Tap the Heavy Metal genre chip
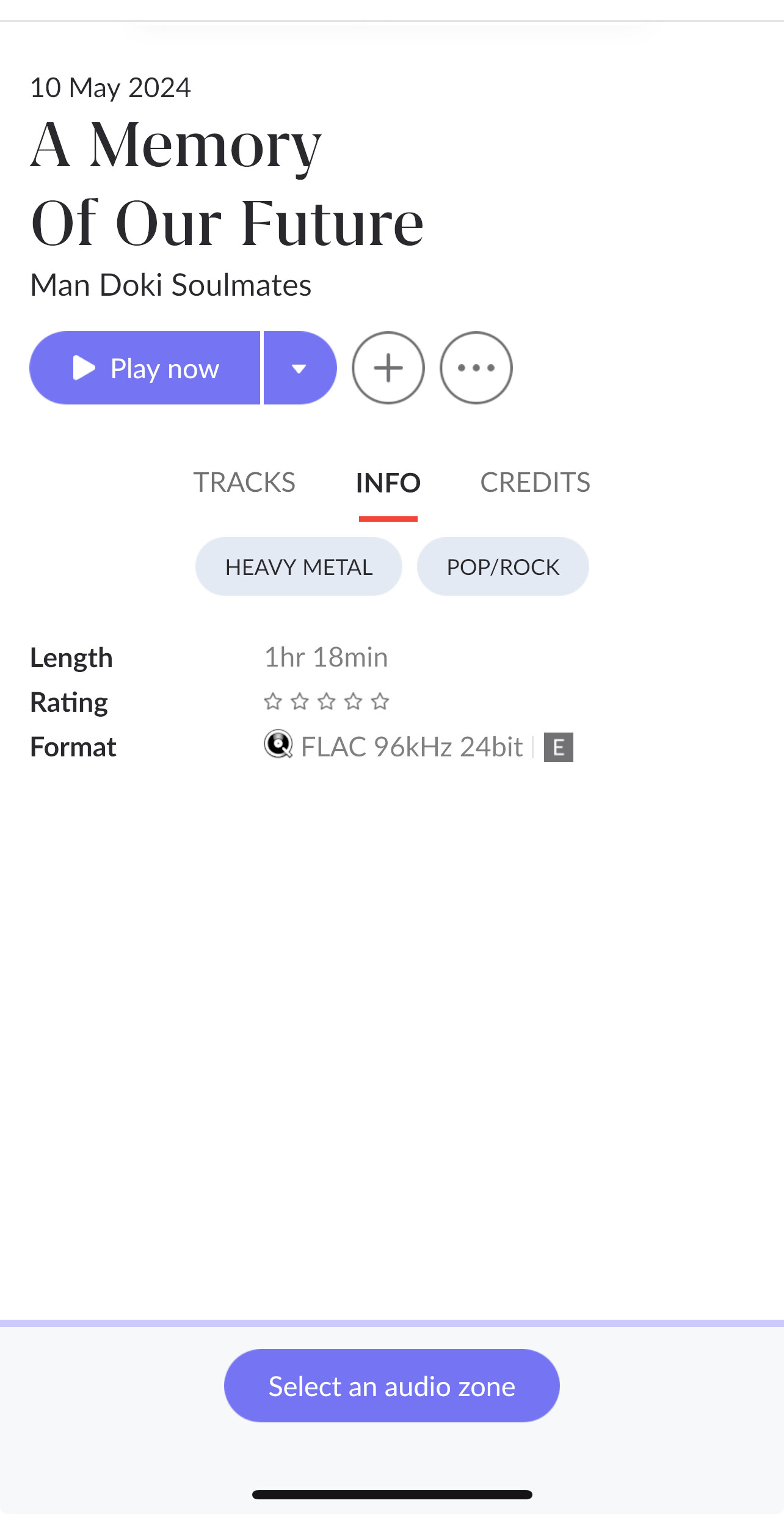Image resolution: width=784 pixels, height=1514 pixels. 299,567
